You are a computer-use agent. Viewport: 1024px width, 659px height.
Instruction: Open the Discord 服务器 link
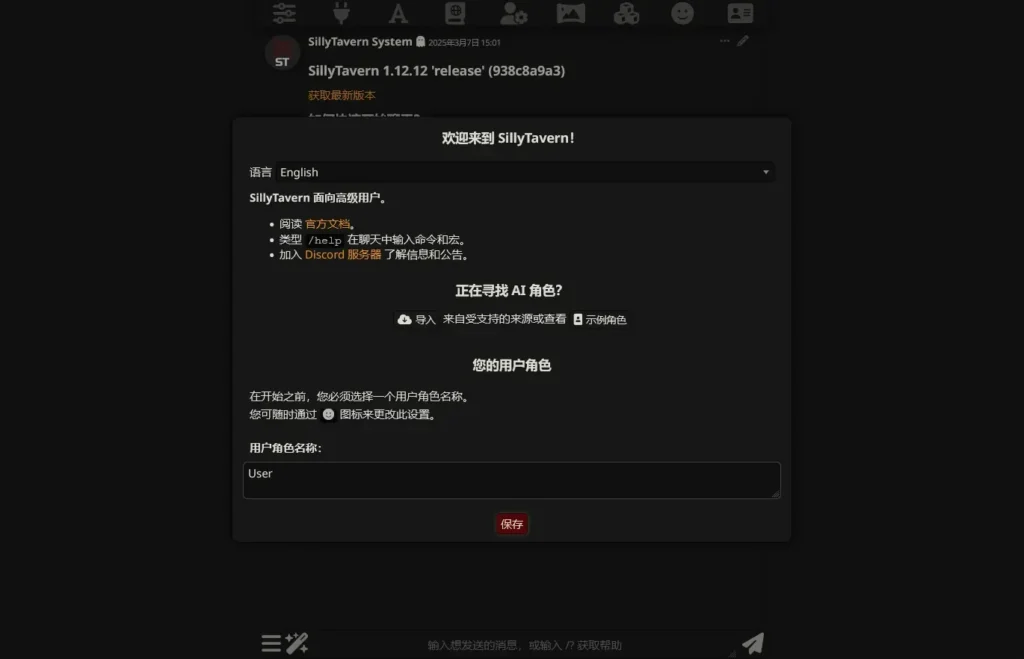click(343, 255)
